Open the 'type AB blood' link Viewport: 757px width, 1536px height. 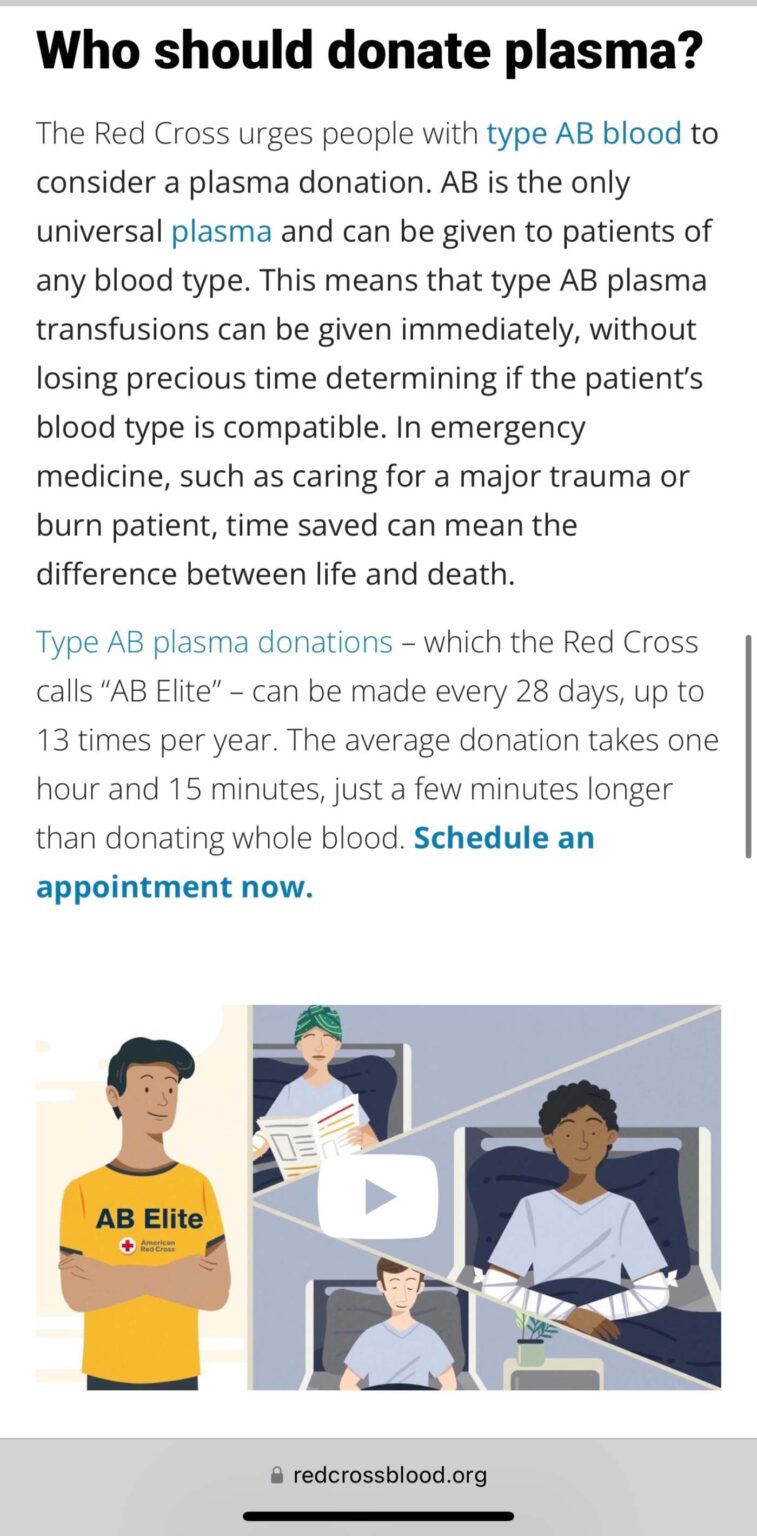(585, 132)
